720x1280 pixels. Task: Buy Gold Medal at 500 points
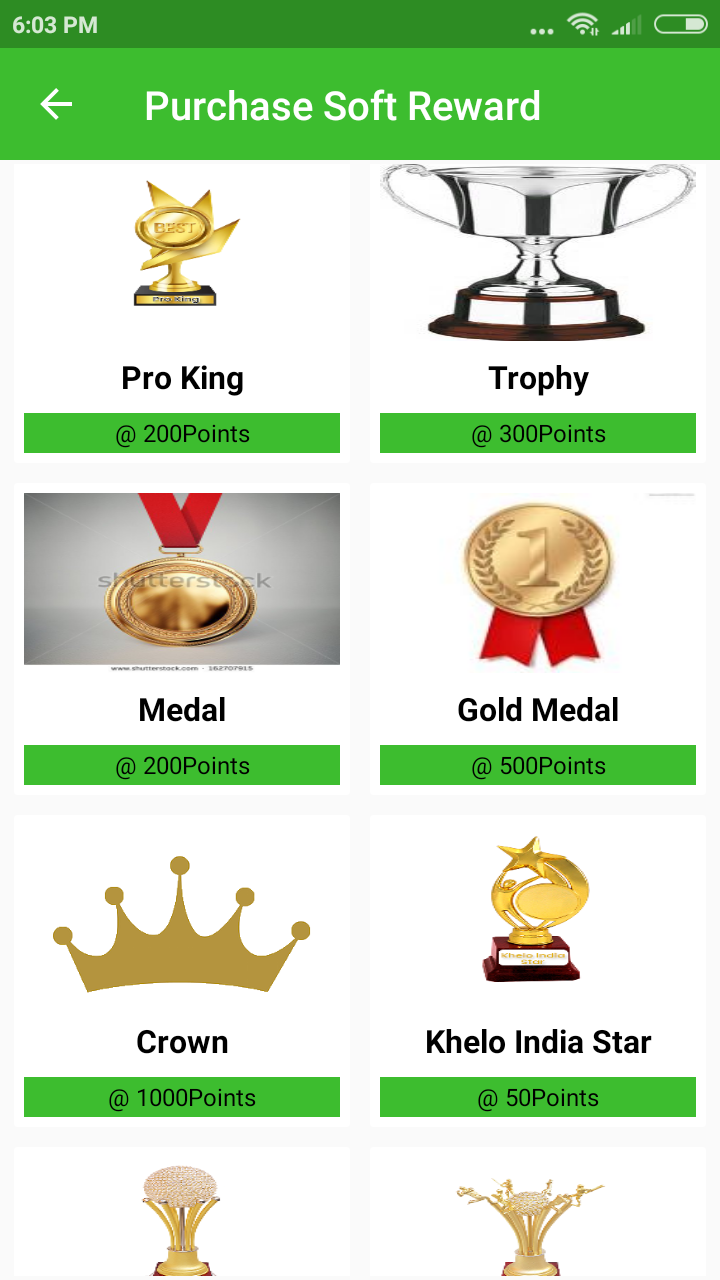538,766
